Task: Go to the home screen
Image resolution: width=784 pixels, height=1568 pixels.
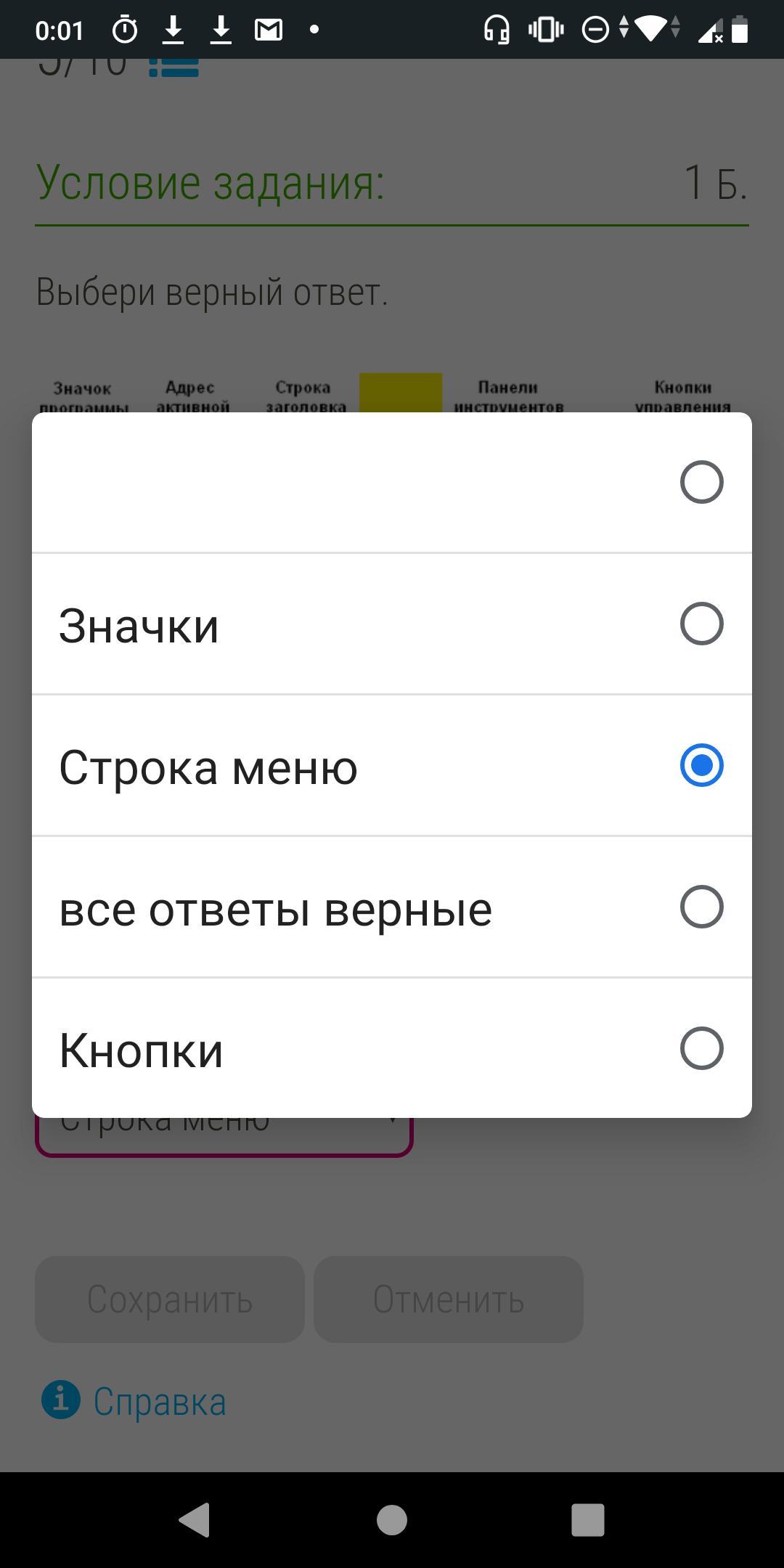Action: (x=392, y=1519)
